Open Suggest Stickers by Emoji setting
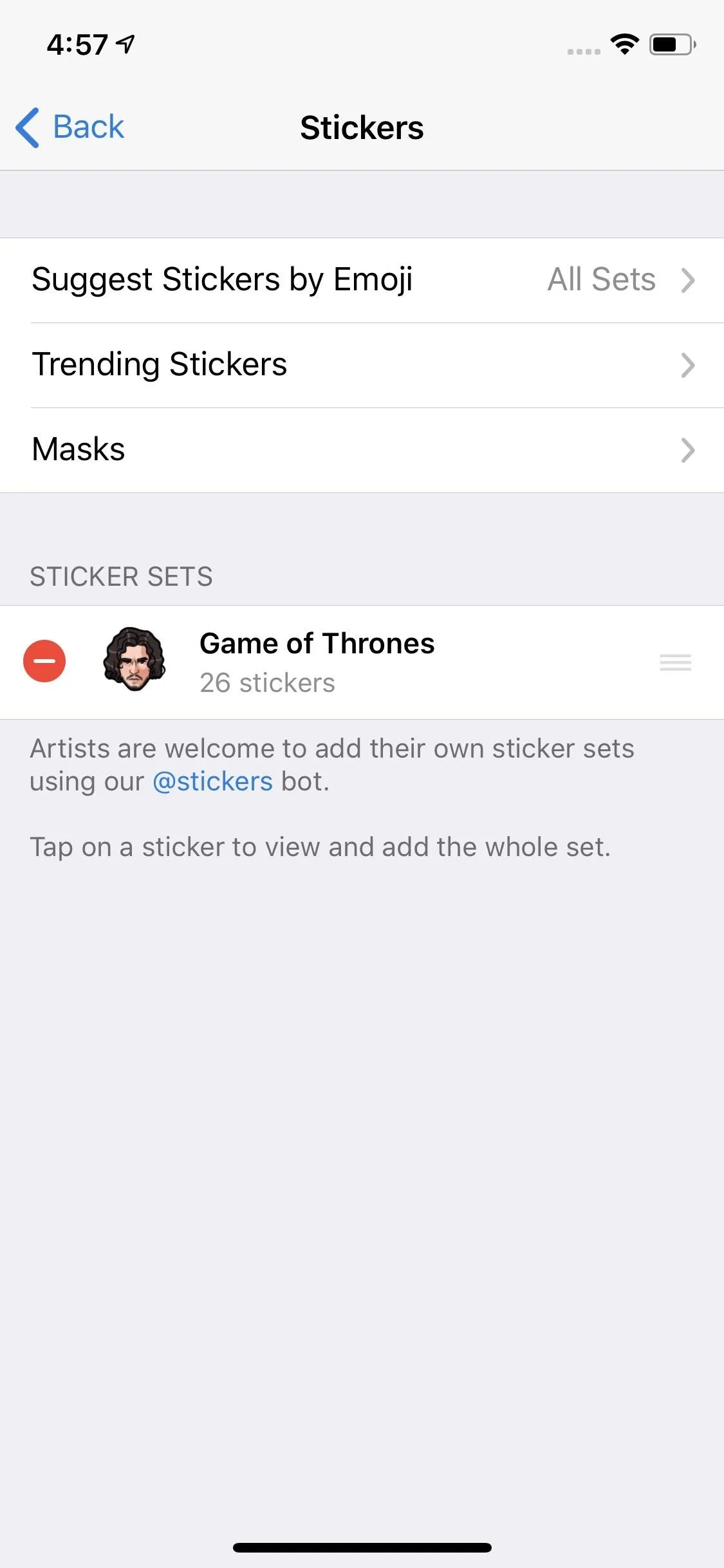The height and width of the screenshot is (1568, 724). click(x=362, y=280)
